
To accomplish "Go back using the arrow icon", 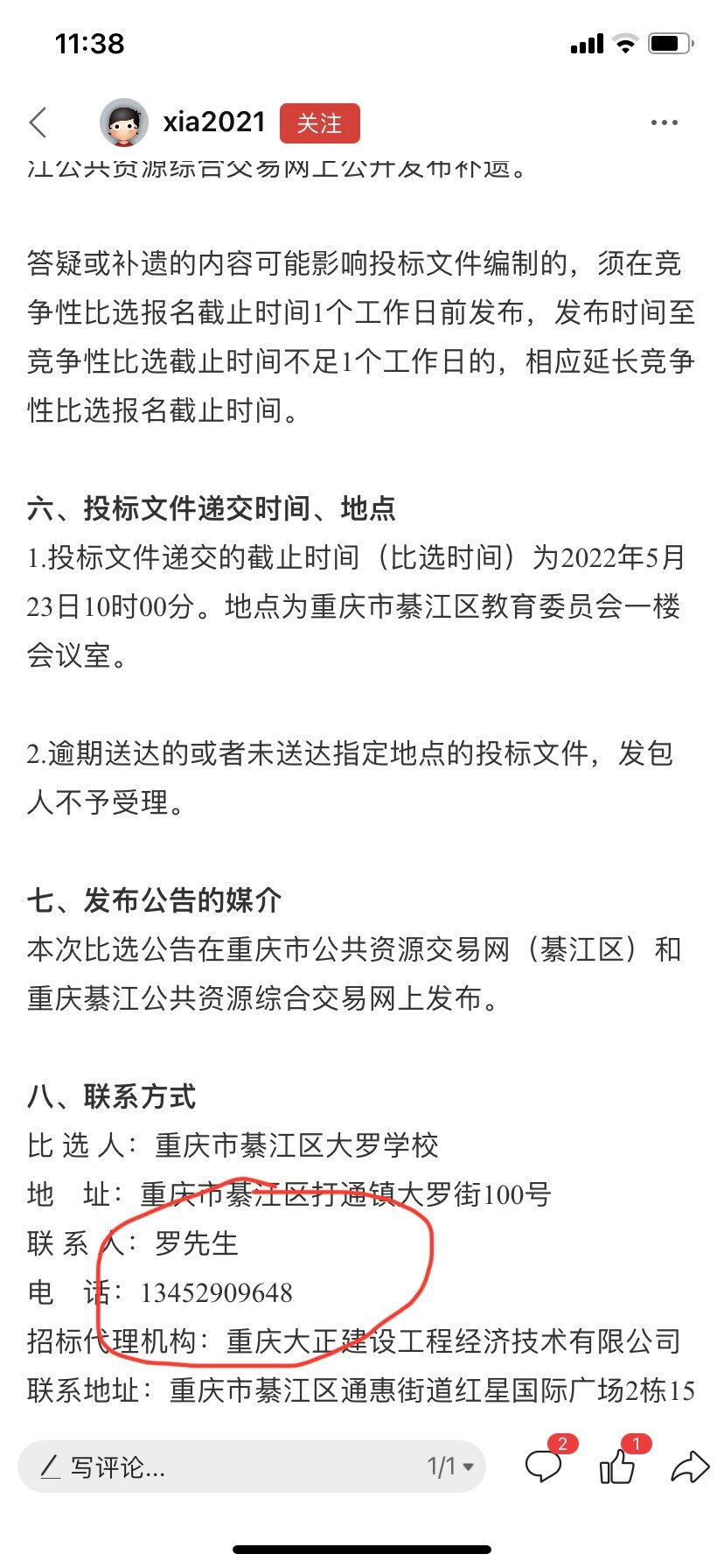I will pyautogui.click(x=38, y=123).
